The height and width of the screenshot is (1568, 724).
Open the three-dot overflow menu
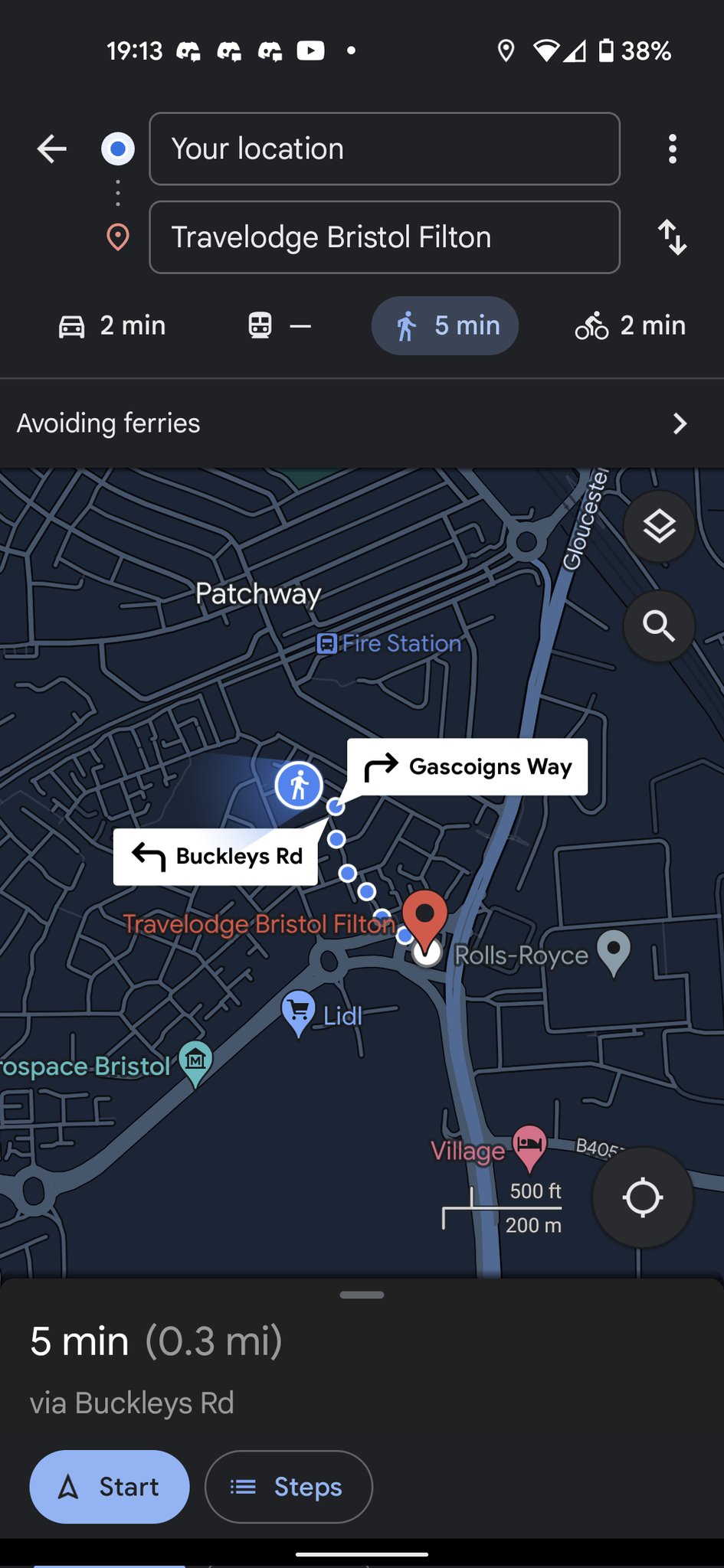[672, 149]
